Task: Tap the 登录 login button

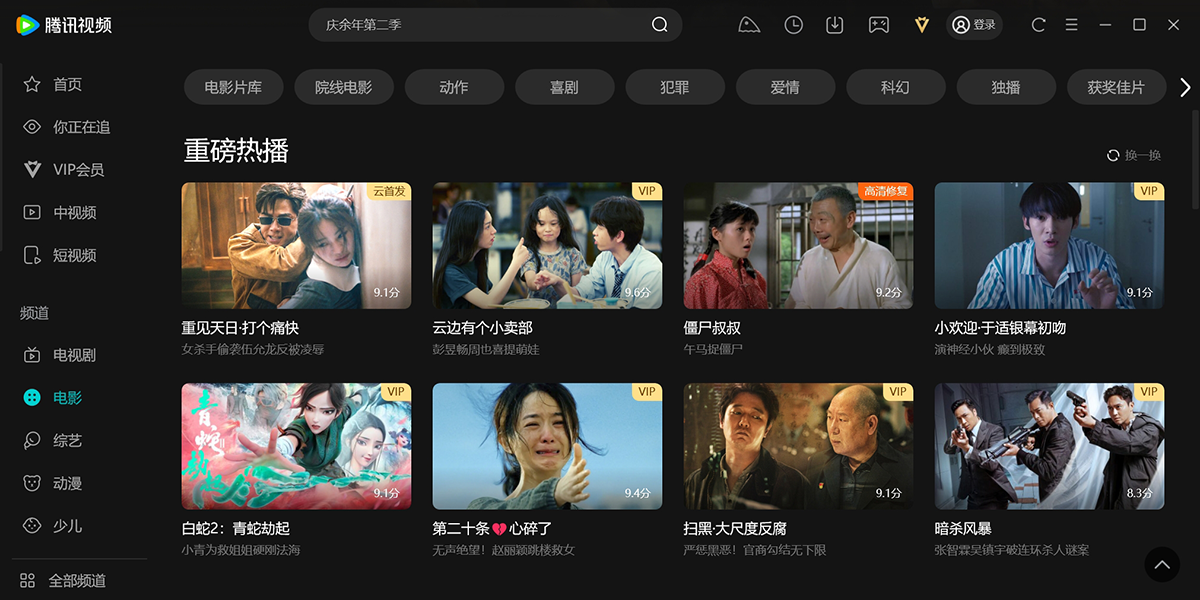Action: point(974,25)
